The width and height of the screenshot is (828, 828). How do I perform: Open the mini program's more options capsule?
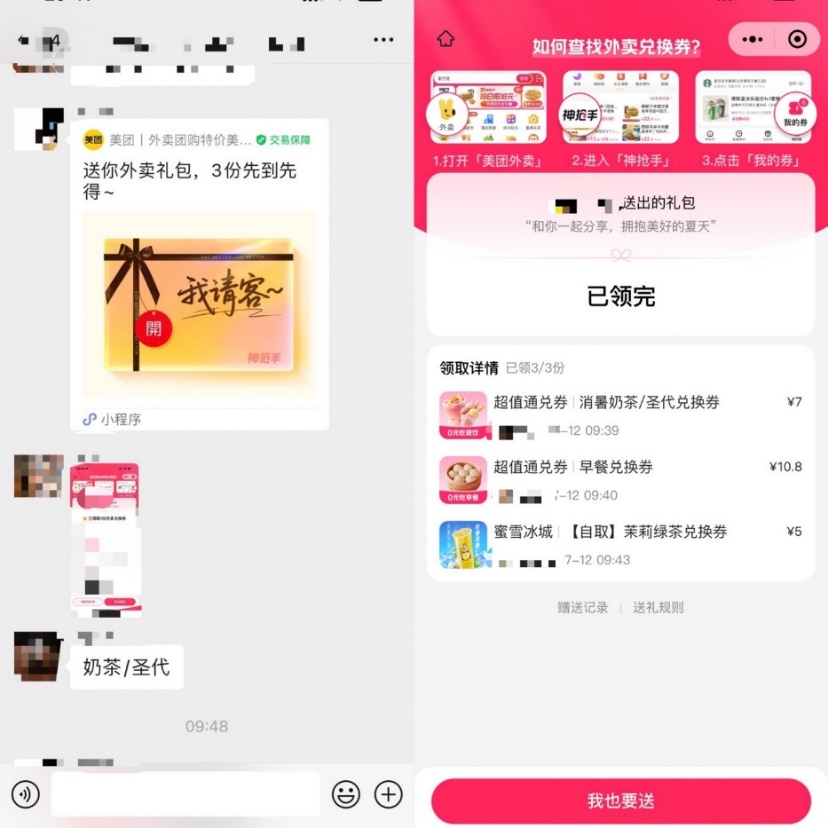[752, 39]
